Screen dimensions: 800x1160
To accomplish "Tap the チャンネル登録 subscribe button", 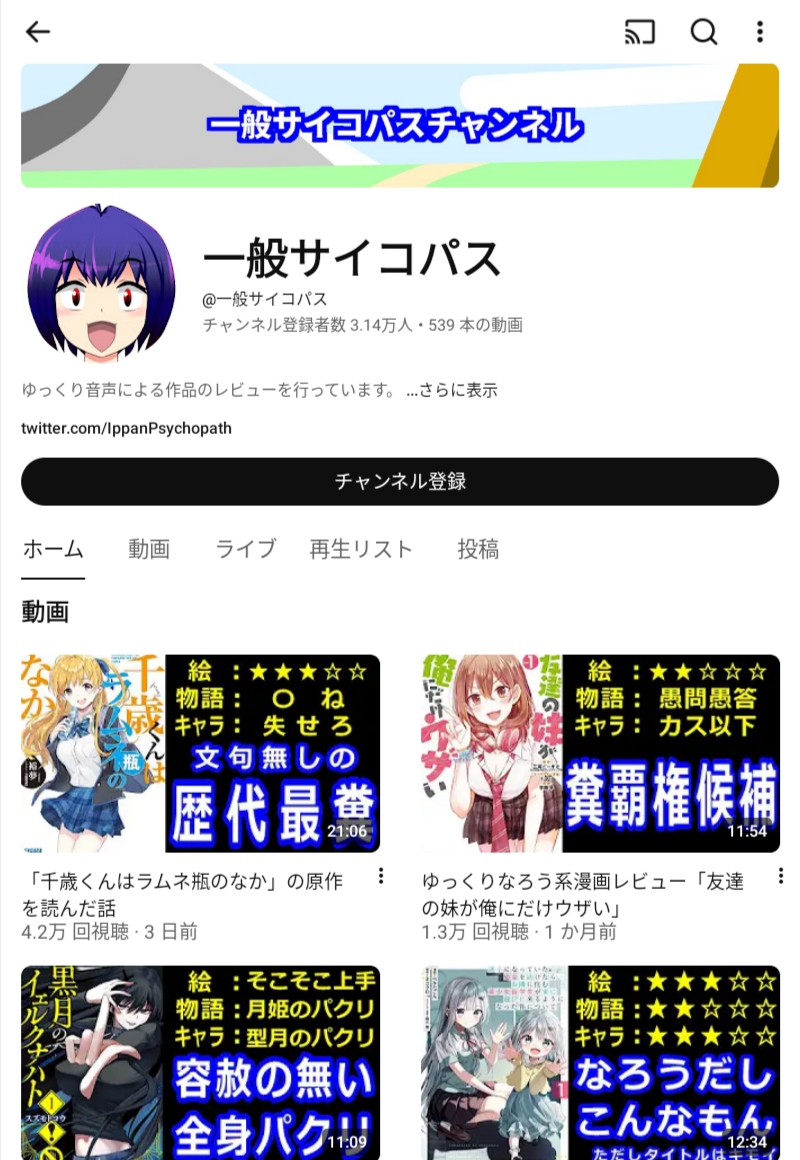I will point(400,482).
